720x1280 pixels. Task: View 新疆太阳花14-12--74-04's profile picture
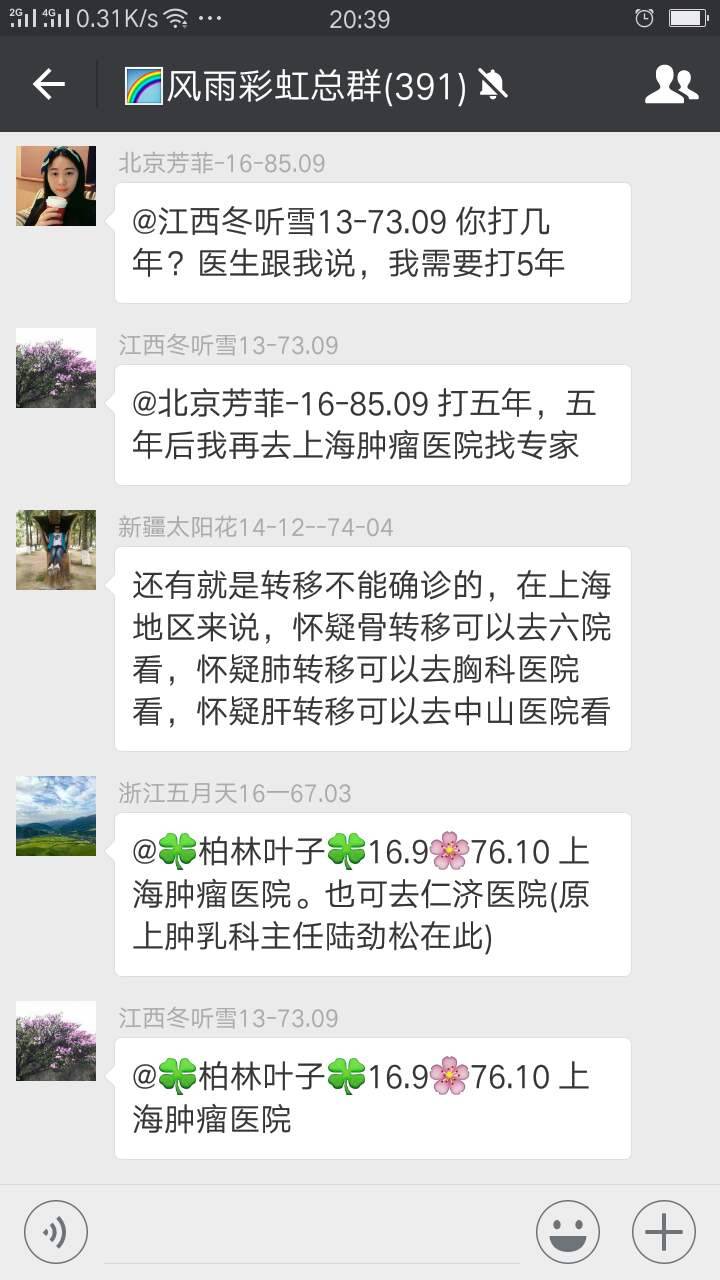(x=56, y=550)
